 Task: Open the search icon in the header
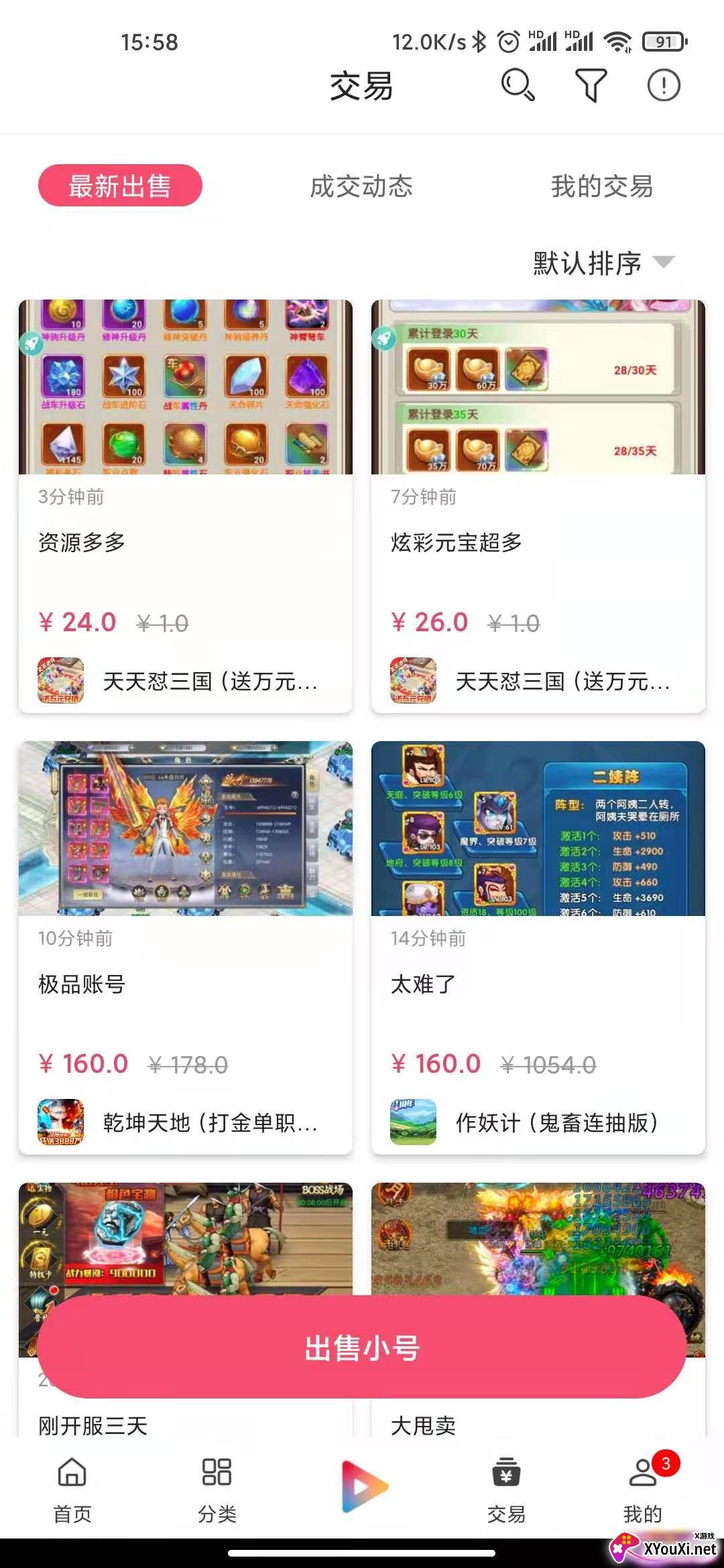tap(518, 85)
